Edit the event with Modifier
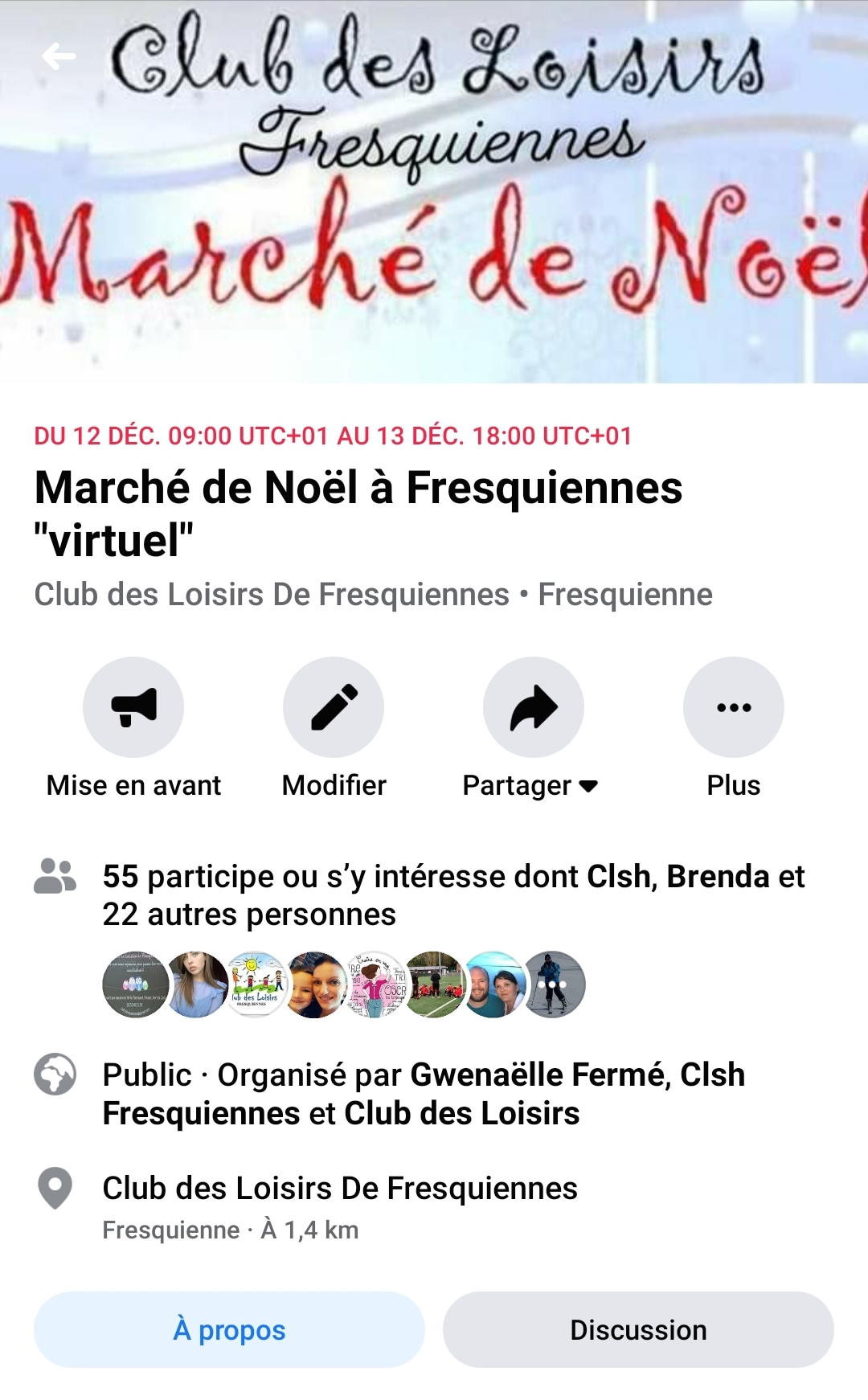The width and height of the screenshot is (868, 1400). pos(334,707)
